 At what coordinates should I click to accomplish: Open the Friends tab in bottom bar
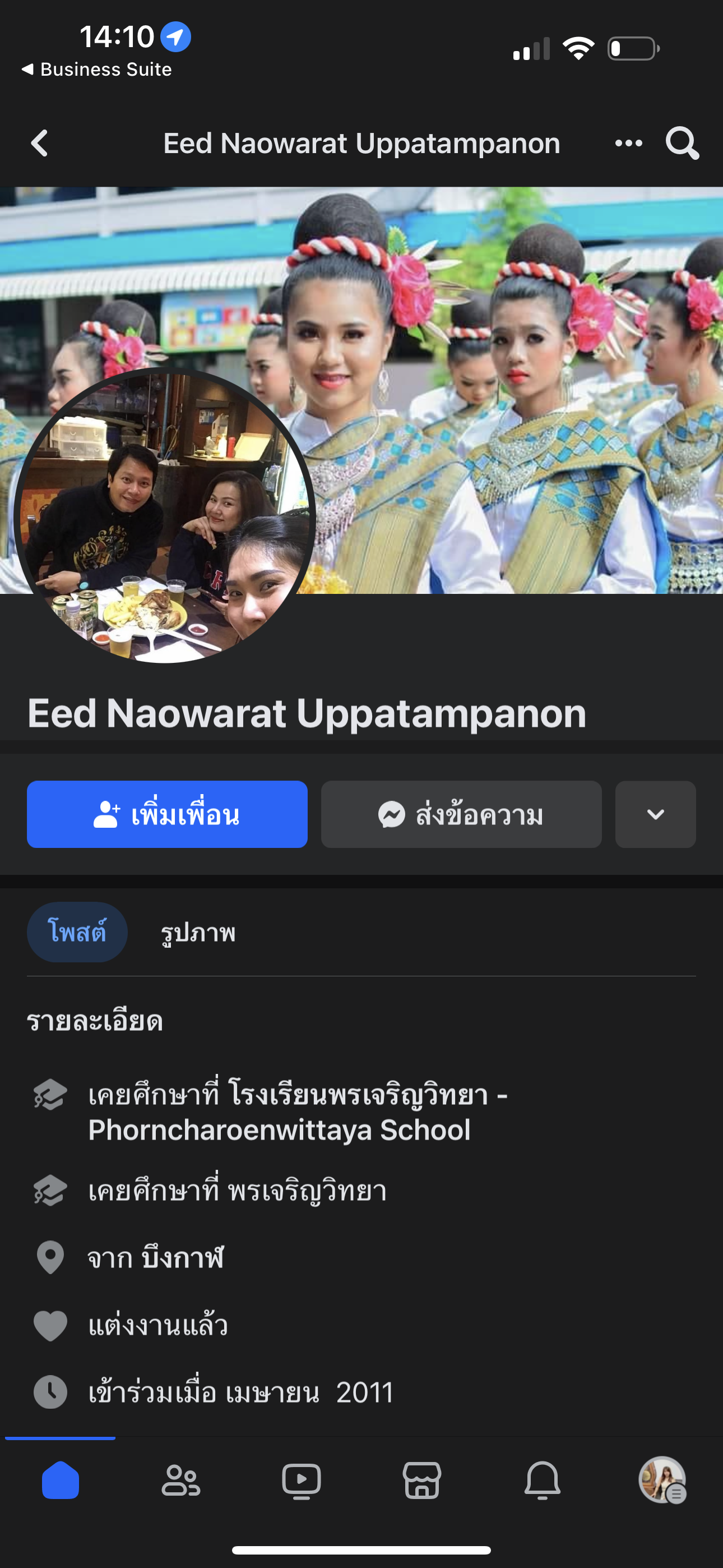click(180, 1481)
